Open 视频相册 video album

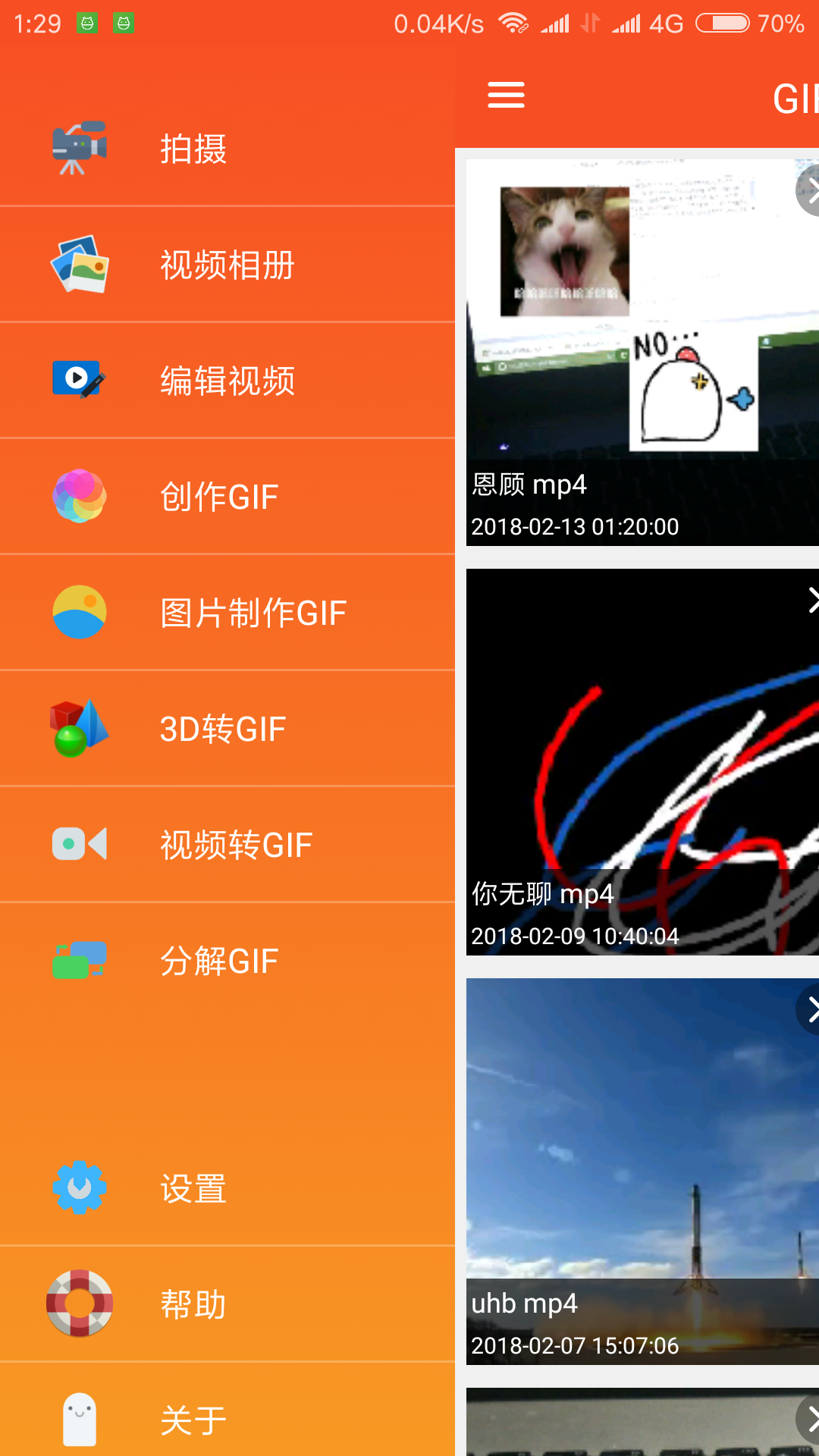click(x=227, y=265)
